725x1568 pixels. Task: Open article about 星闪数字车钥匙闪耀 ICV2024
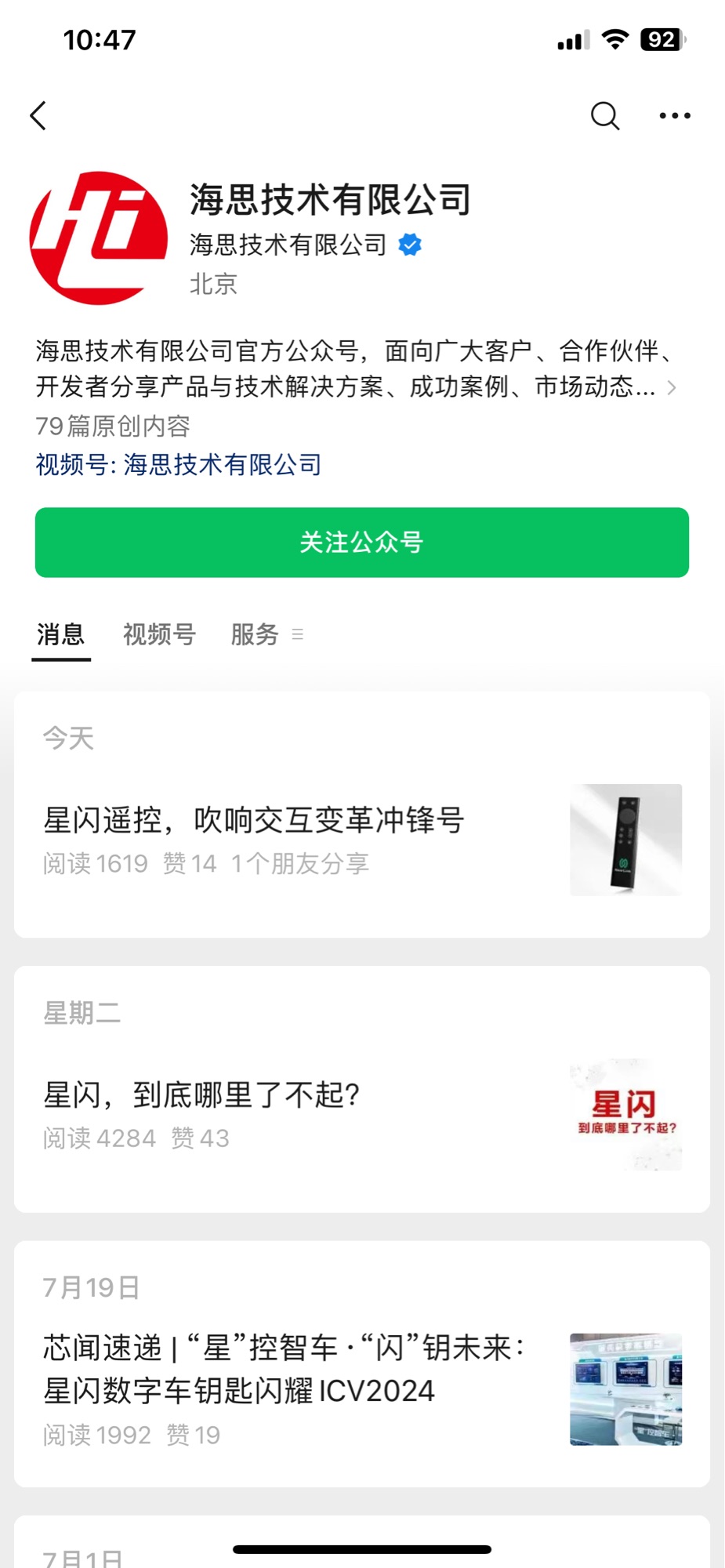click(282, 1369)
